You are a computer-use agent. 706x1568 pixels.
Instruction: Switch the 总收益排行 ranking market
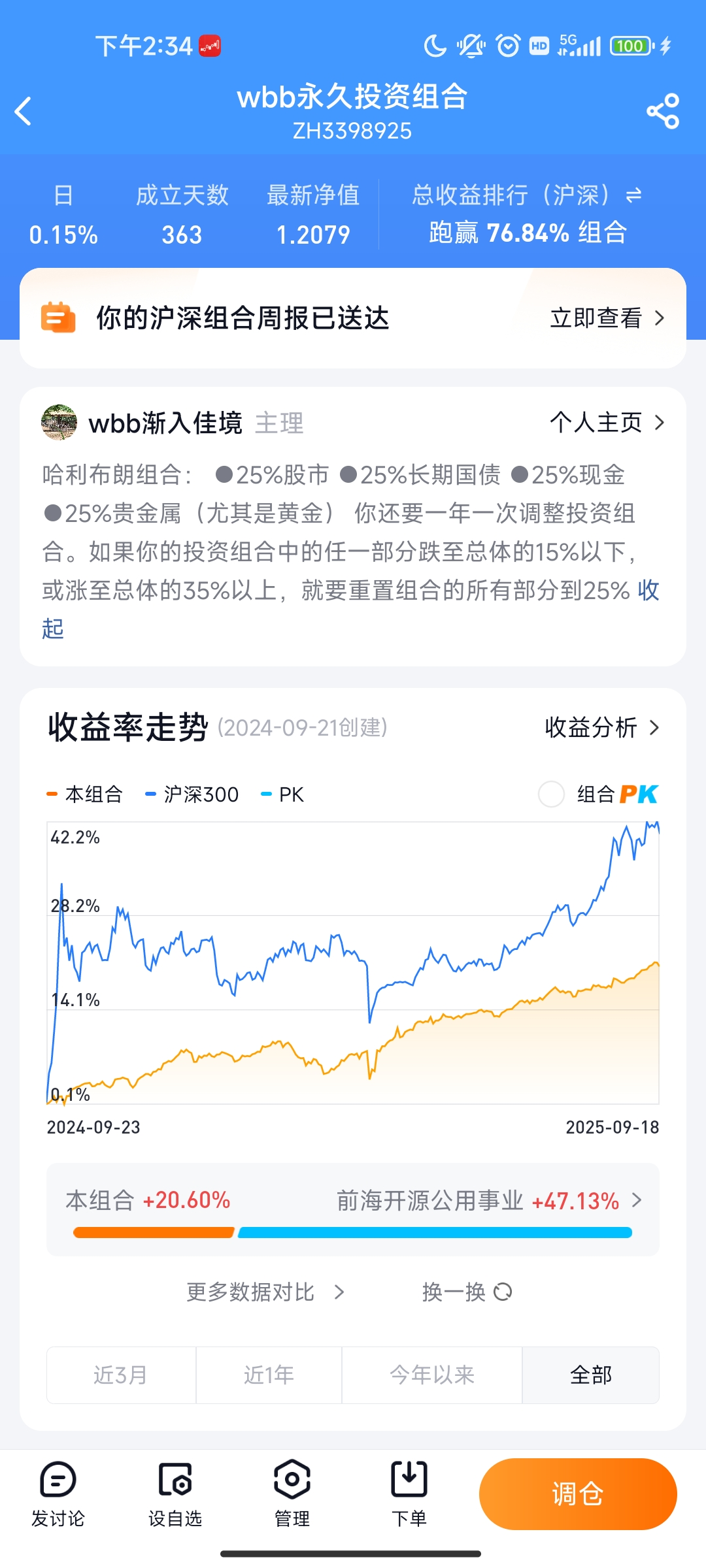click(x=633, y=195)
